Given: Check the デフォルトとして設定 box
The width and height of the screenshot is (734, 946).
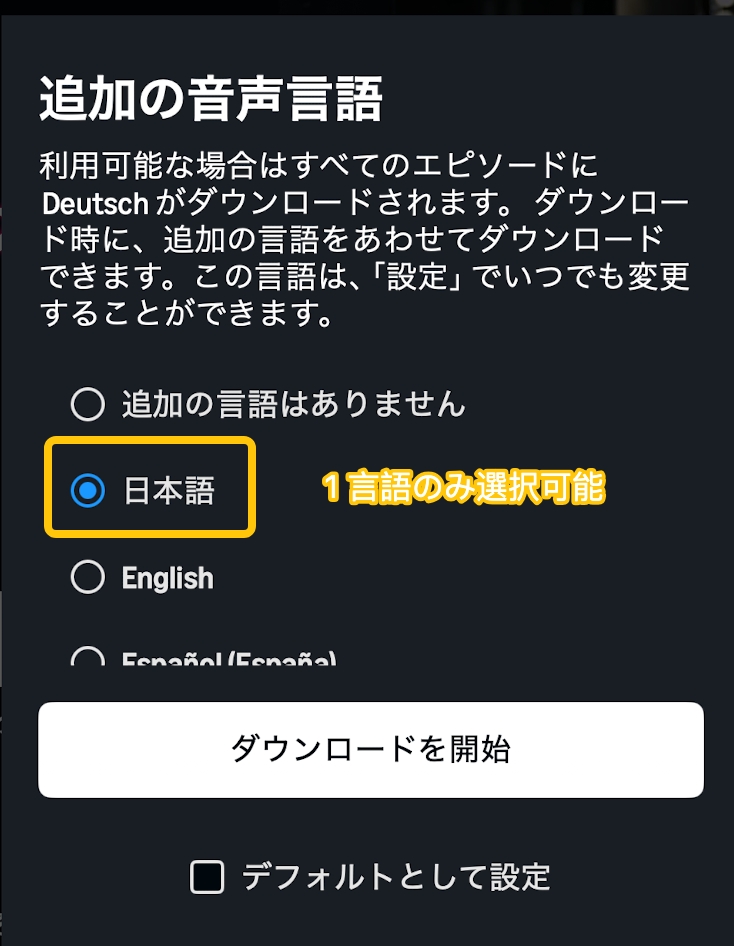Looking at the screenshot, I should (208, 877).
